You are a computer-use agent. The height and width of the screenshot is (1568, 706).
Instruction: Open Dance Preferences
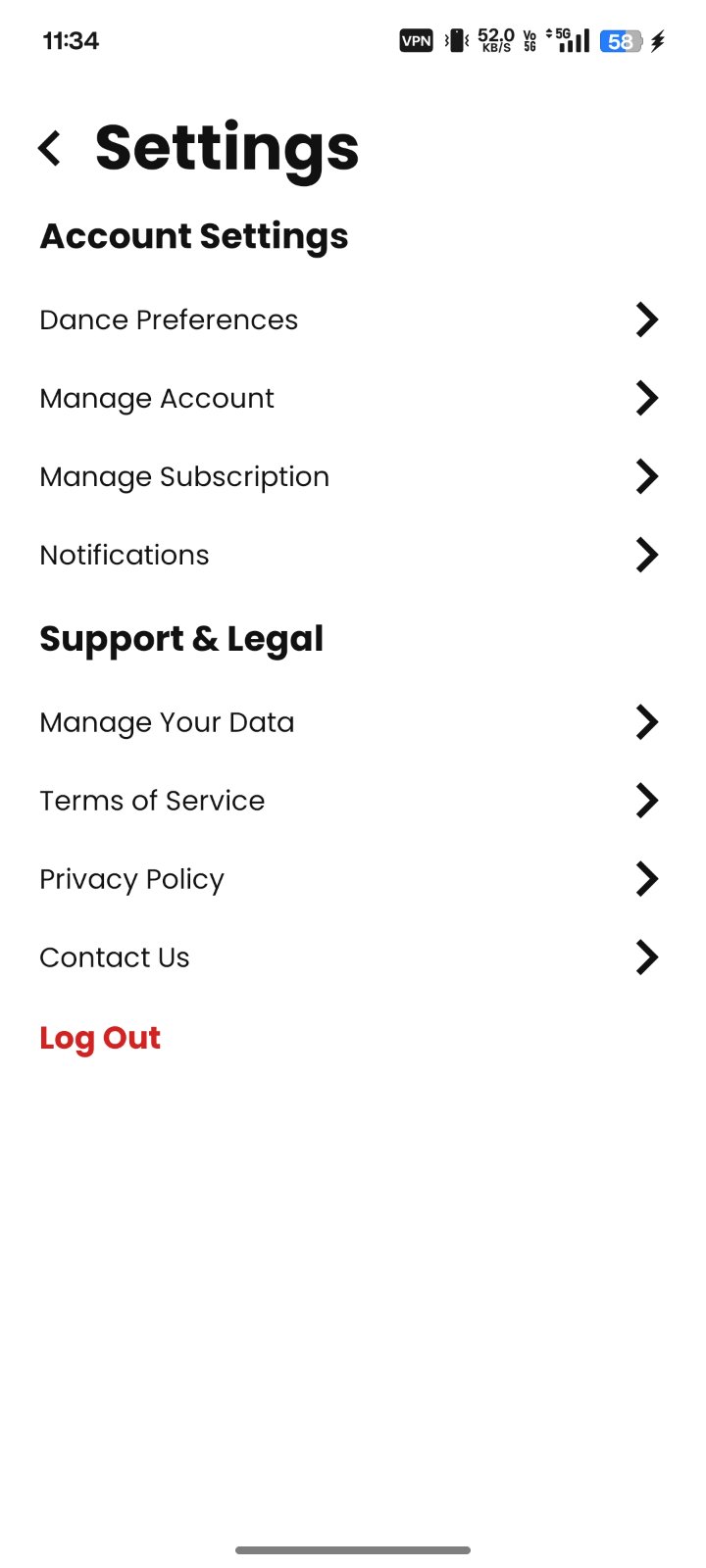tap(353, 319)
